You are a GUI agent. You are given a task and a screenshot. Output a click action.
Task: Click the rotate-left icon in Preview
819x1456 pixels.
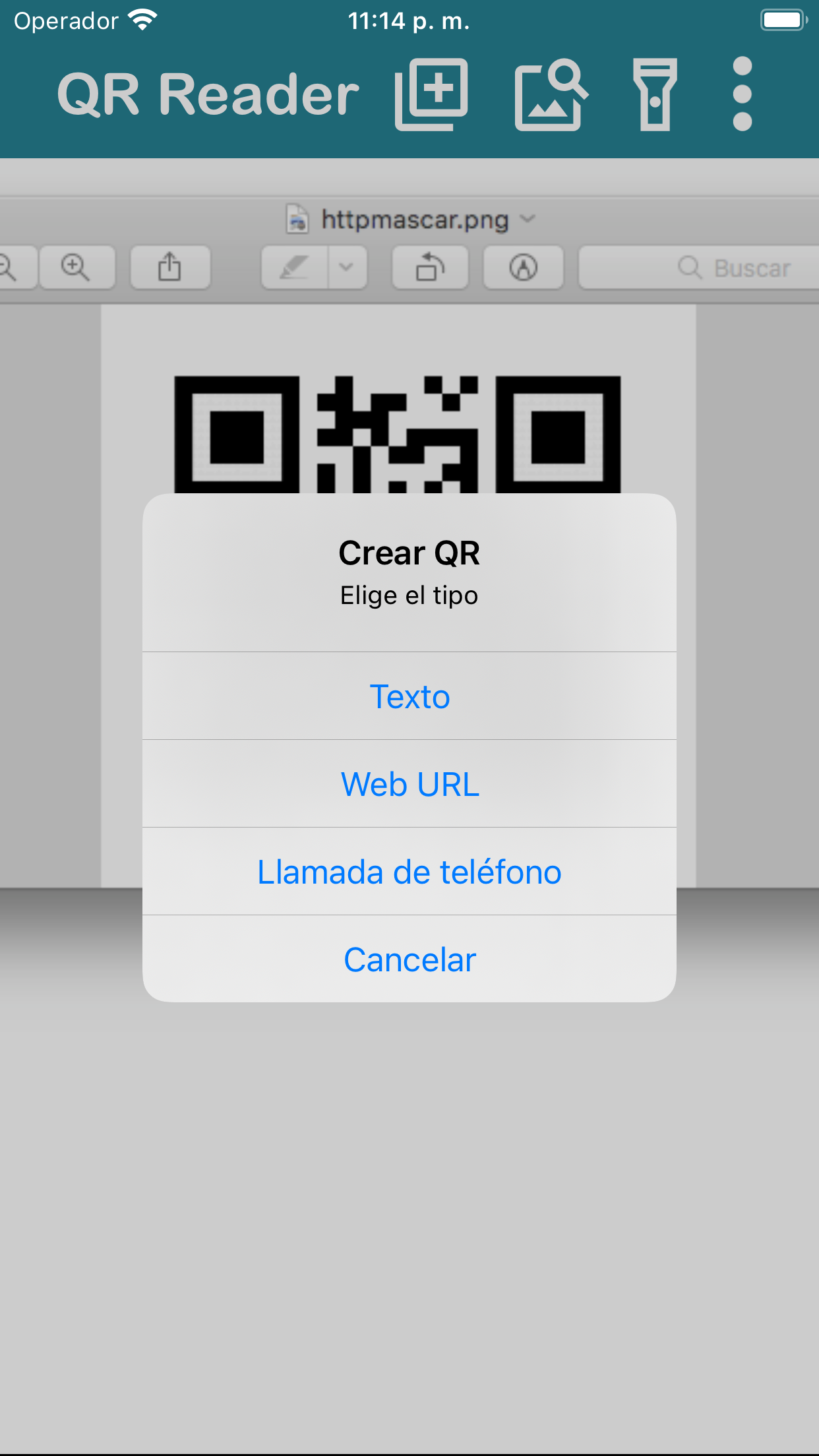429,267
